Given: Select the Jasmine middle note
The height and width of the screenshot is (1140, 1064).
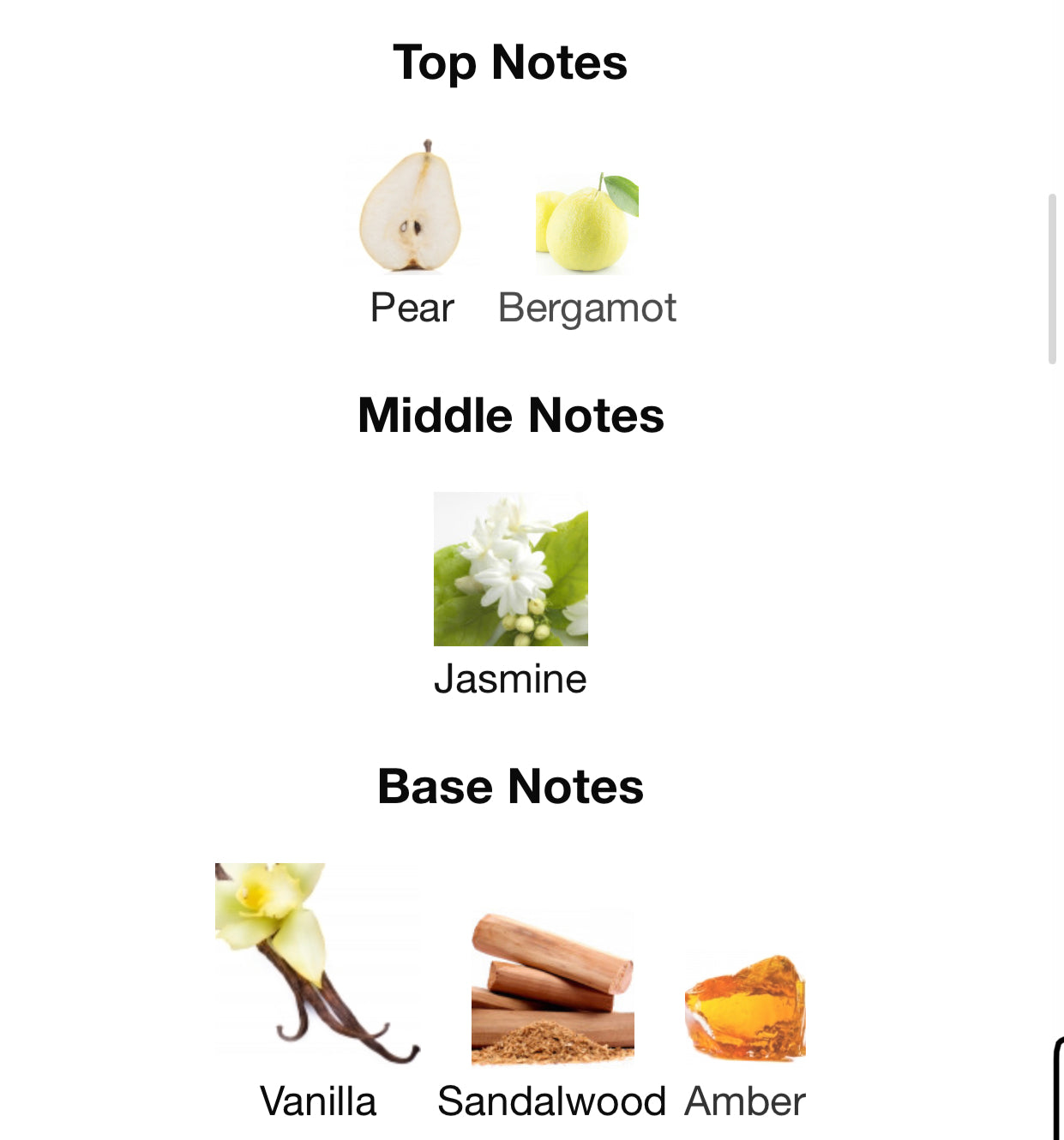Looking at the screenshot, I should tap(510, 570).
